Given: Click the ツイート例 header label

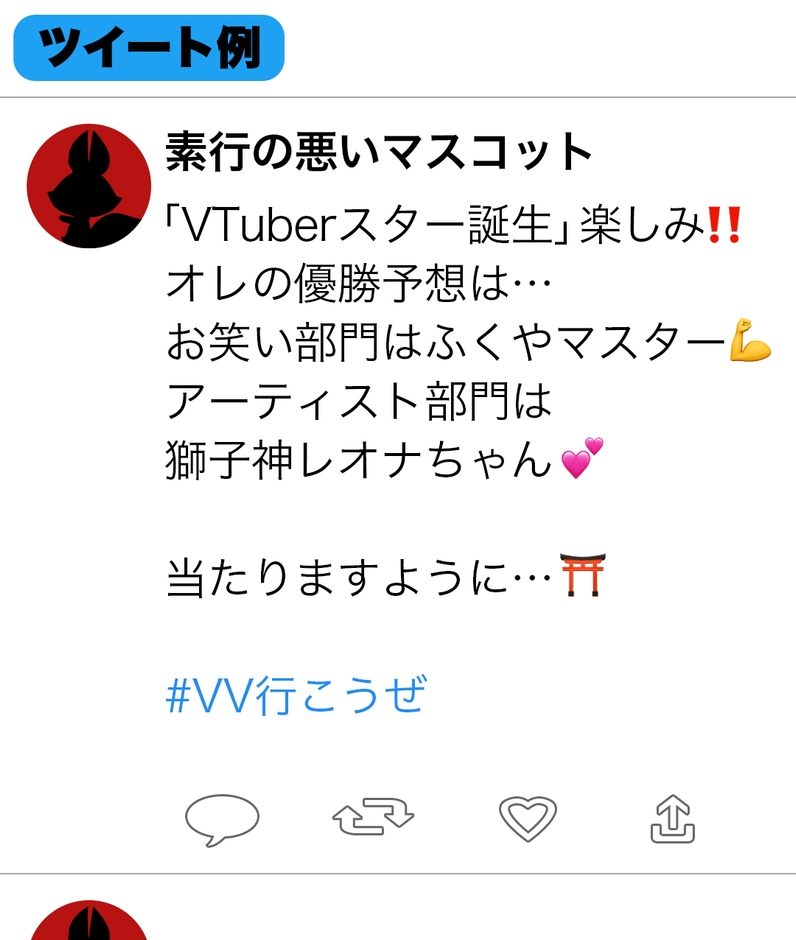Looking at the screenshot, I should tap(149, 44).
